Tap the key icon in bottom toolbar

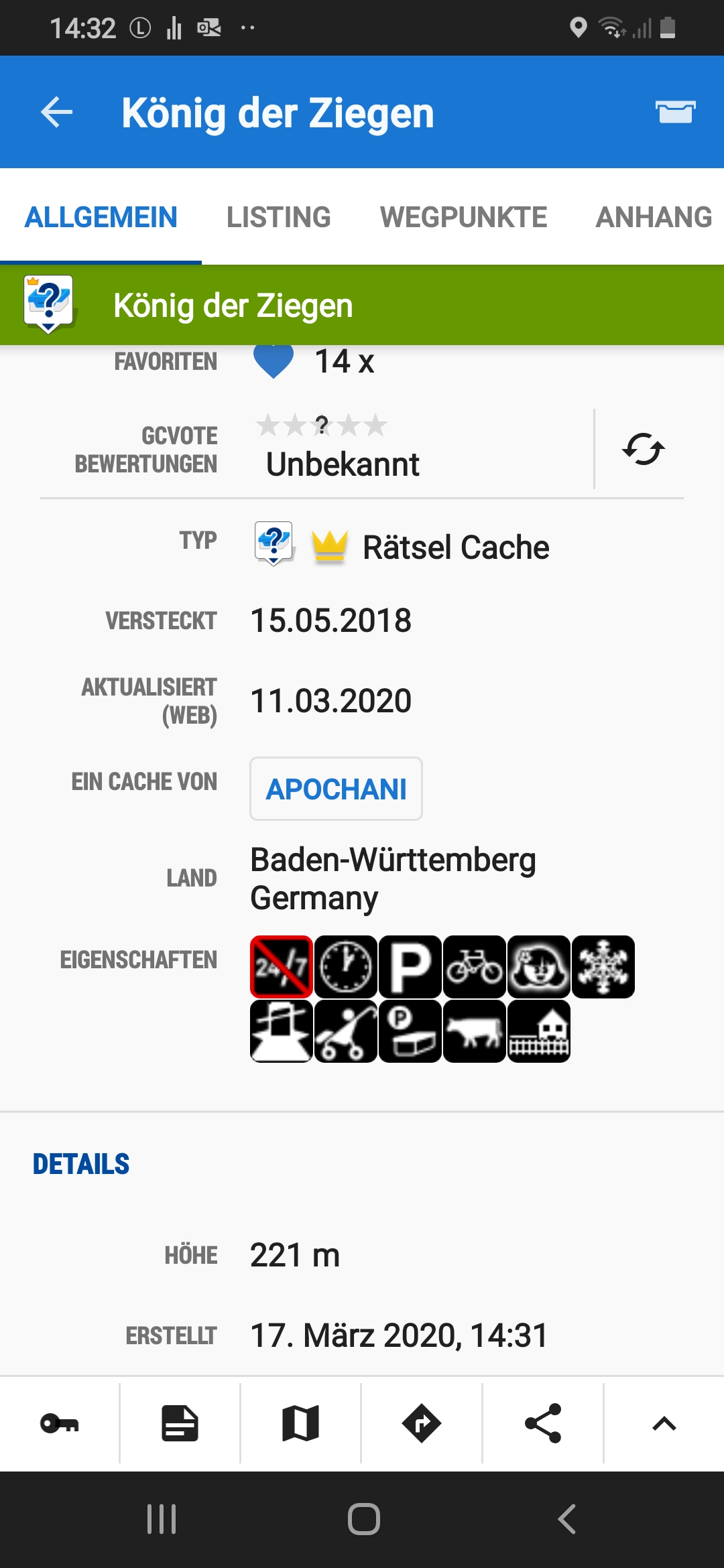tap(60, 1423)
